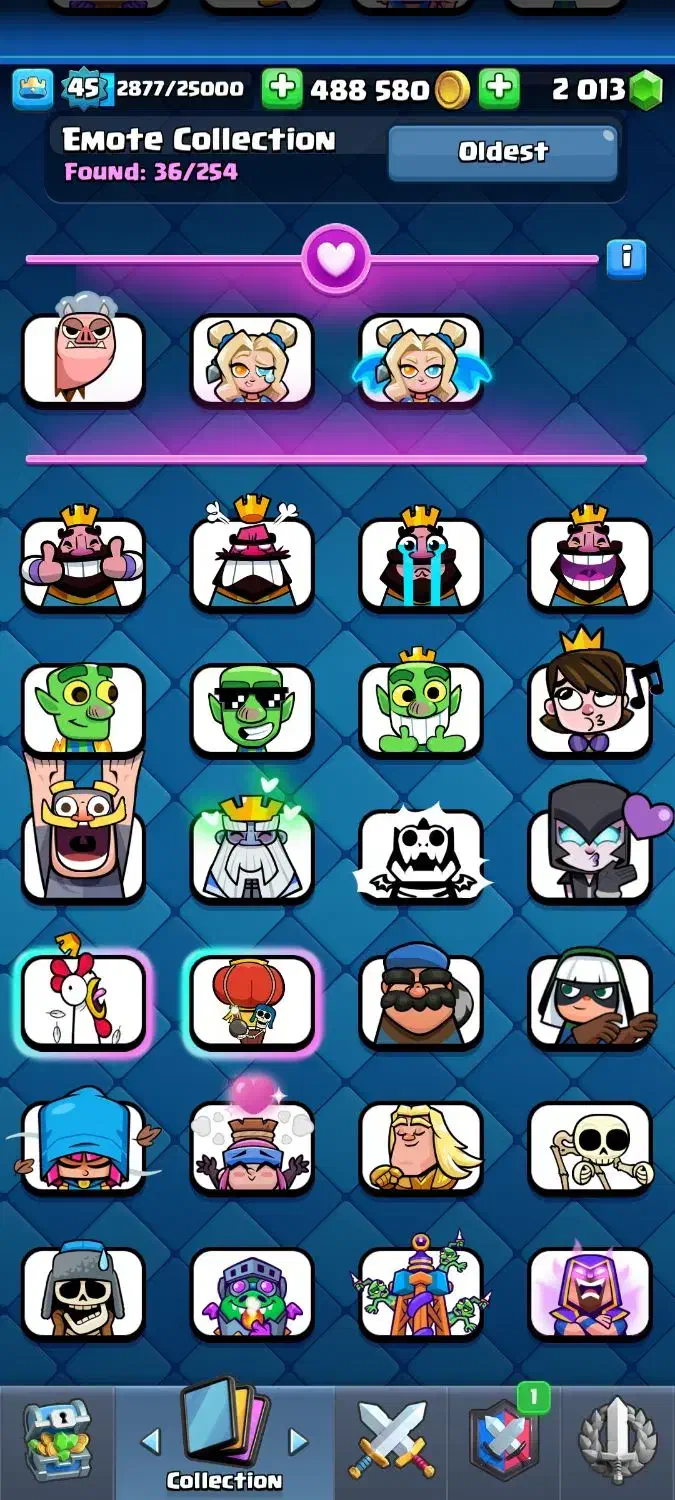Go to the Clan shield tab
The width and height of the screenshot is (675, 1500).
point(503,1442)
